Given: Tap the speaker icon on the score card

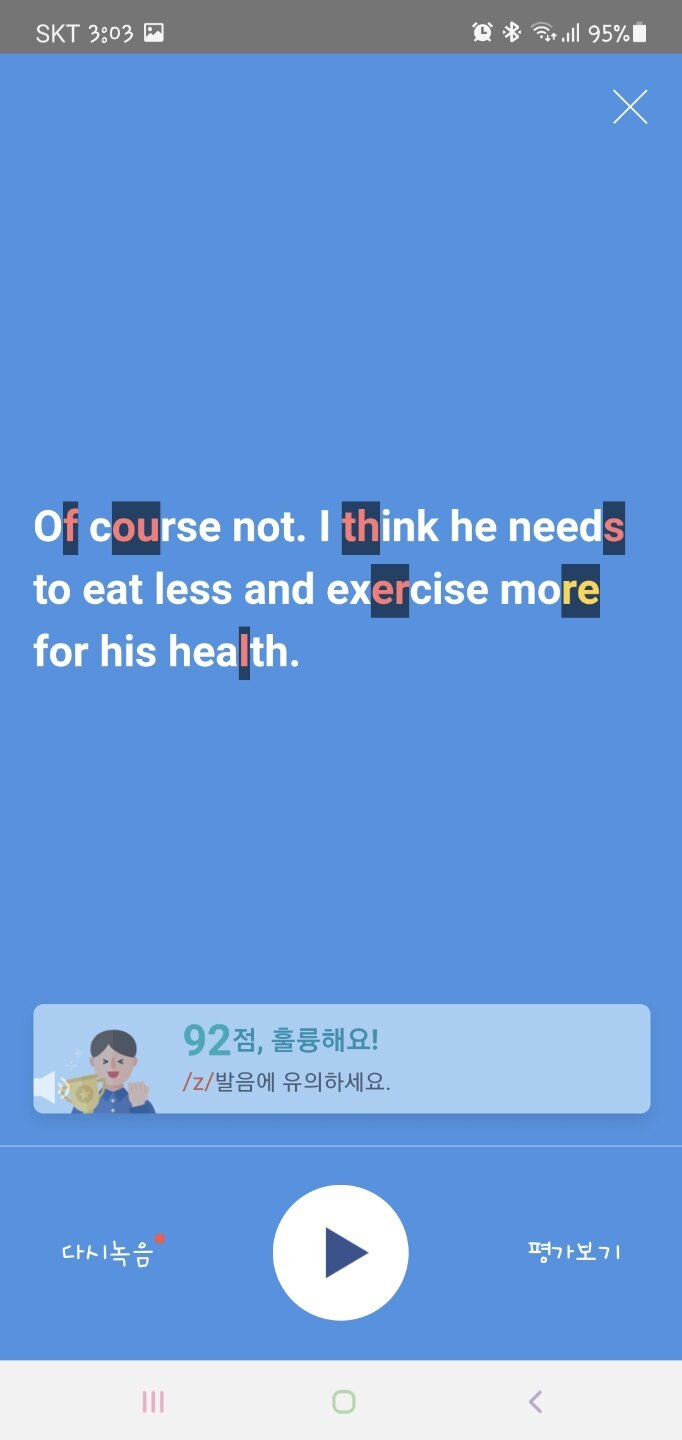Looking at the screenshot, I should (x=45, y=1087).
